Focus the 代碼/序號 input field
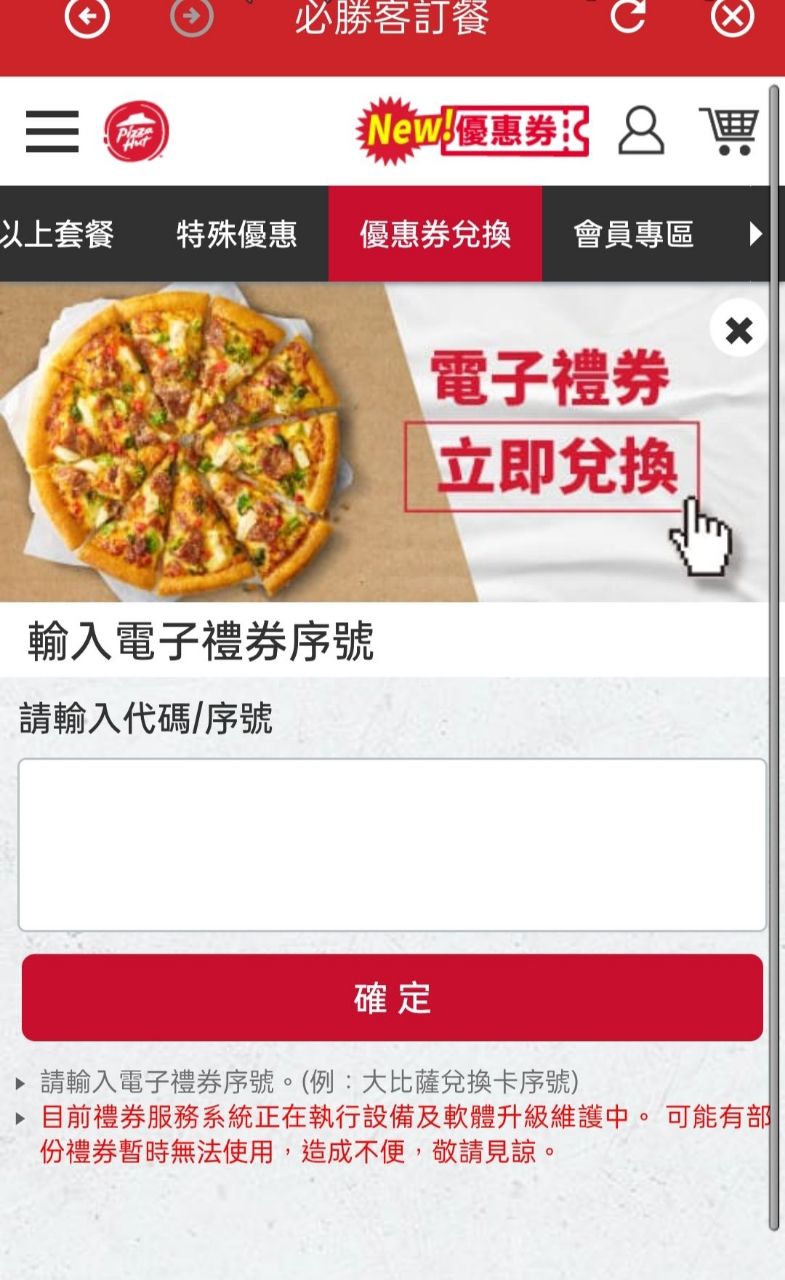785x1280 pixels. click(x=392, y=845)
